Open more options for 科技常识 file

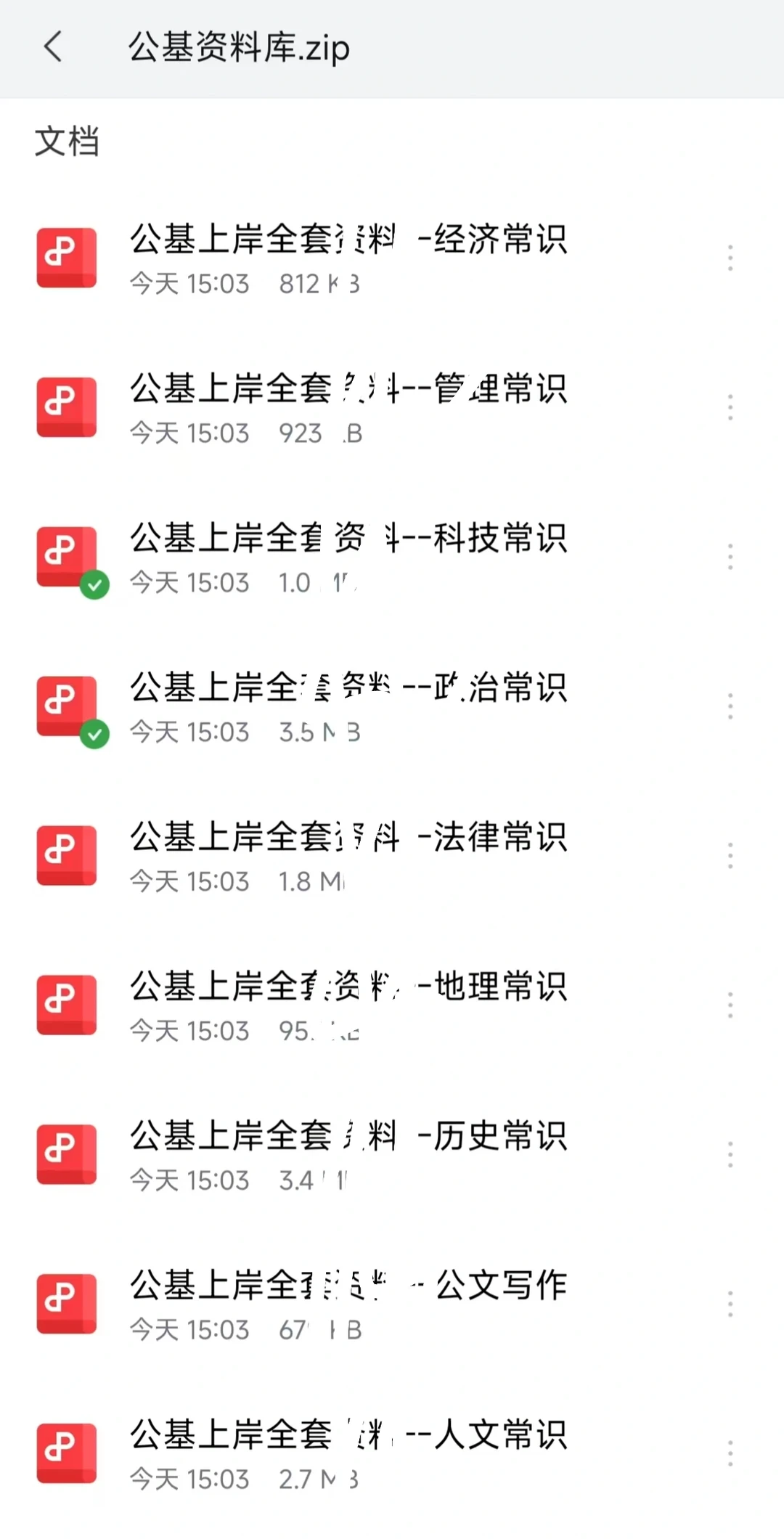730,558
